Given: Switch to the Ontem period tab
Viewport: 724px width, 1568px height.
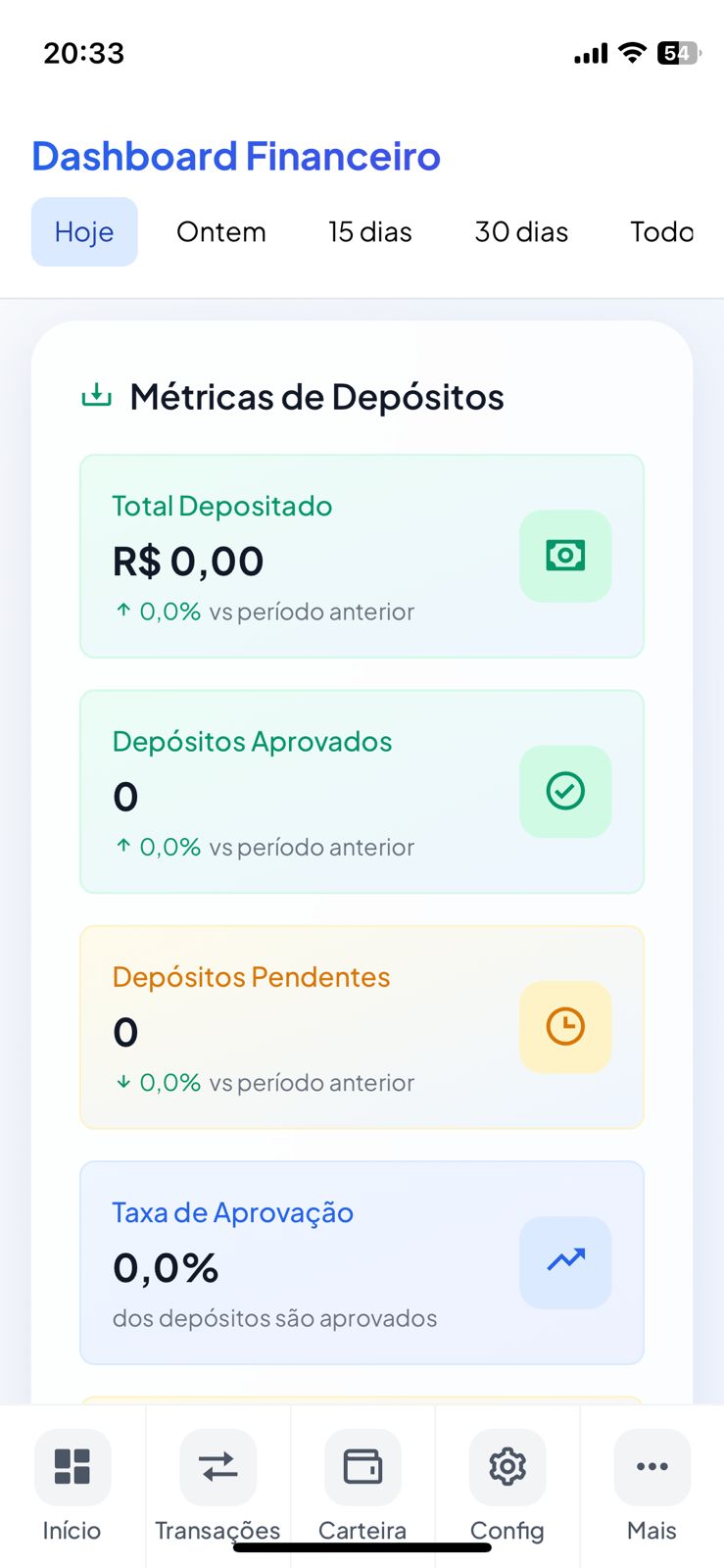Looking at the screenshot, I should (x=221, y=231).
